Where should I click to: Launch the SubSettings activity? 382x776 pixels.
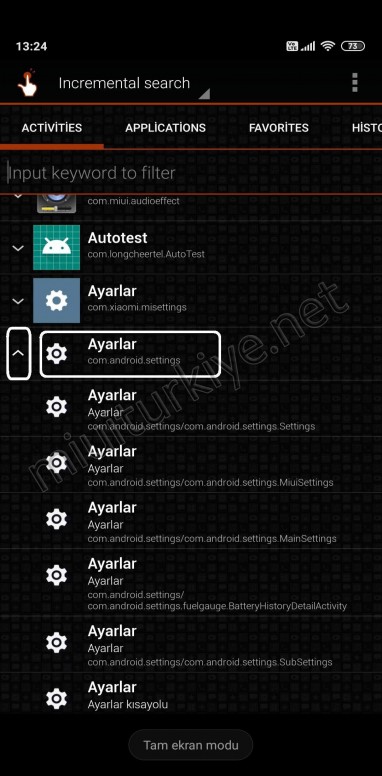point(191,644)
